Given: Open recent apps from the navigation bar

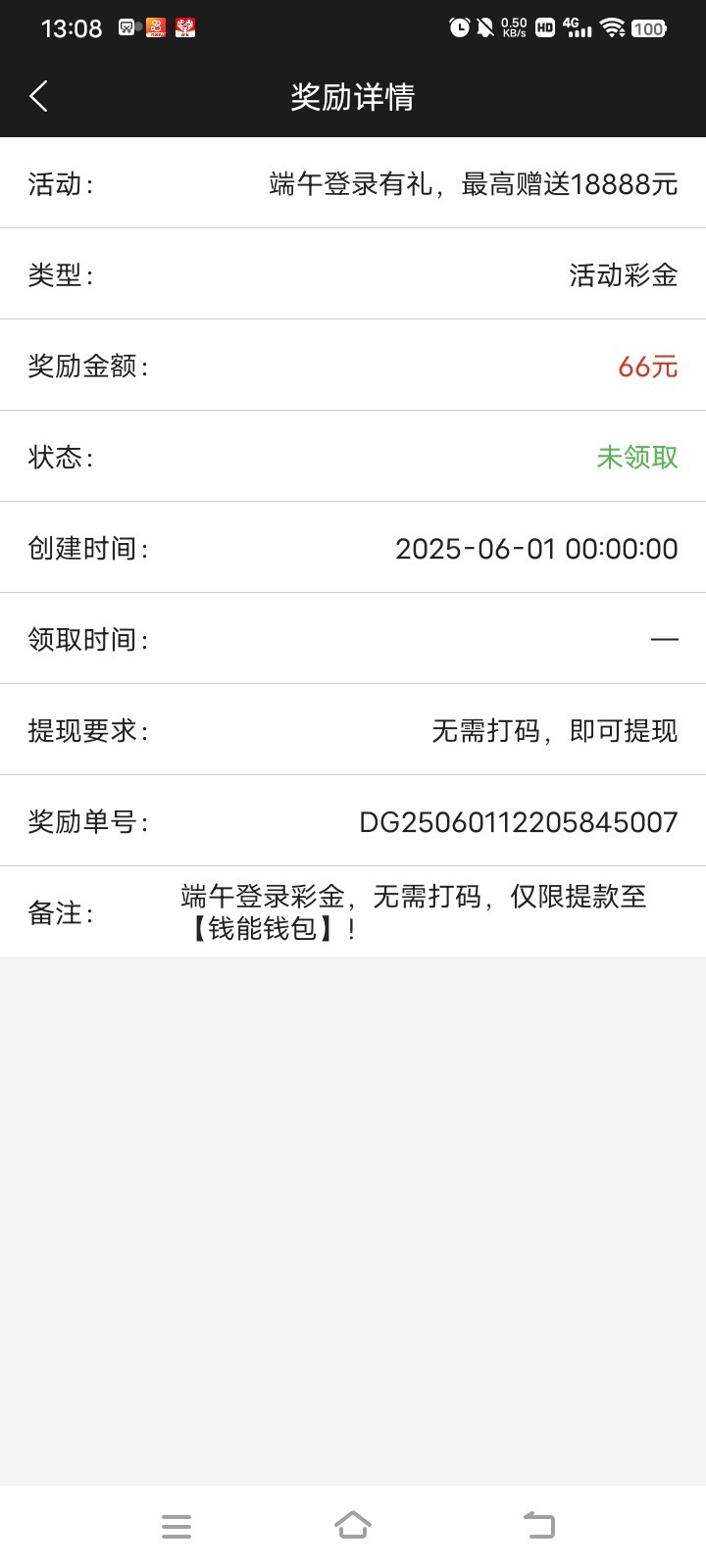Looking at the screenshot, I should [x=176, y=1526].
